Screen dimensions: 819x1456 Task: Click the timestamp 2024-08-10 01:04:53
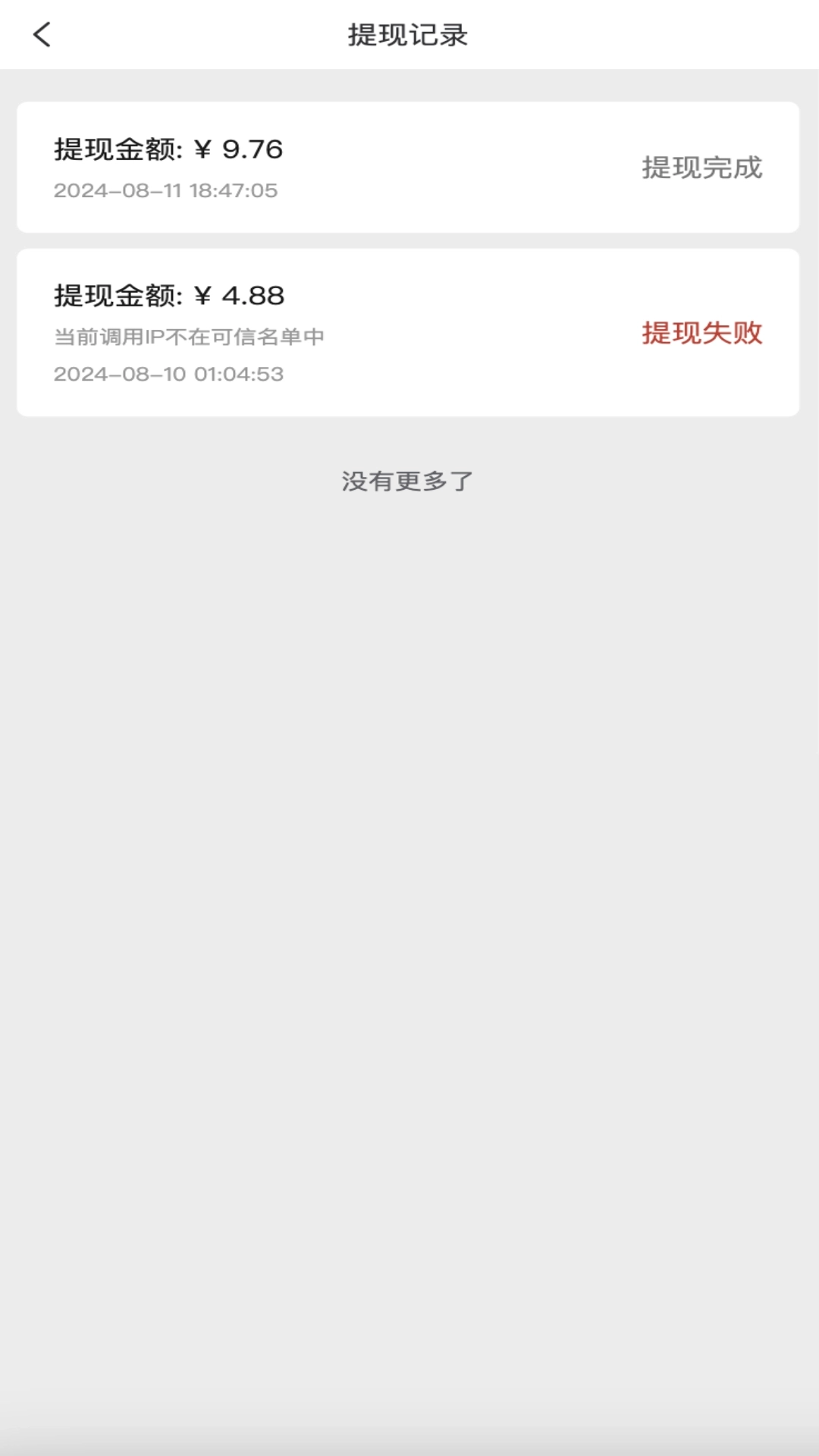168,373
